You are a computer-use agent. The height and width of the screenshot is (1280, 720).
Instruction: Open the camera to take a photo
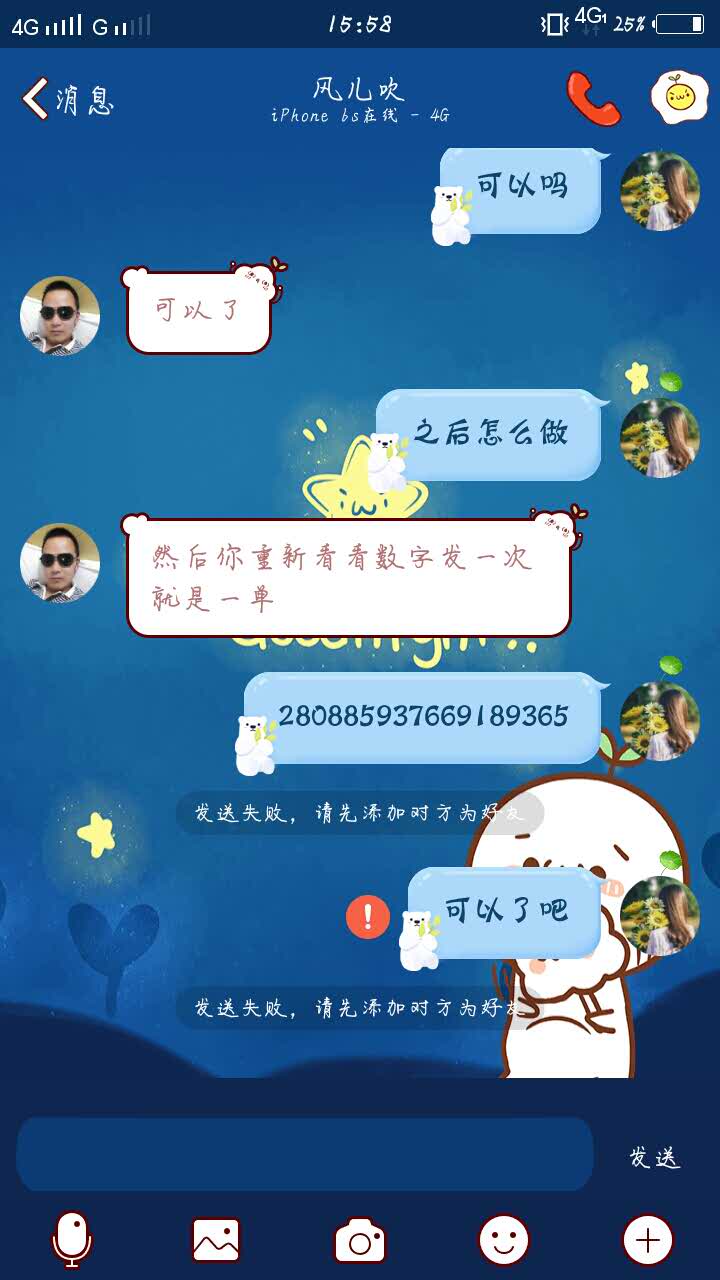pyautogui.click(x=360, y=1240)
